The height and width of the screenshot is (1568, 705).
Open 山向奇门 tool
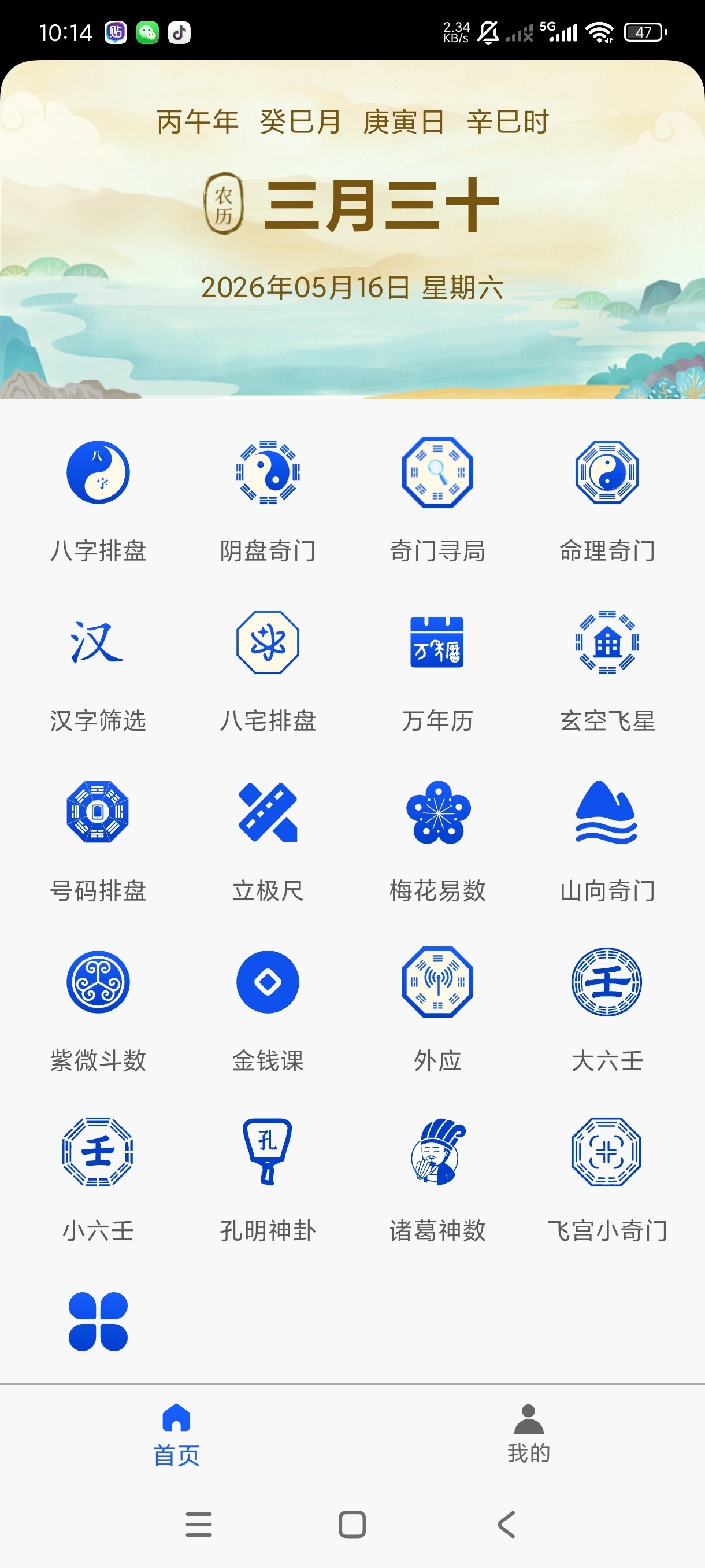point(607,841)
